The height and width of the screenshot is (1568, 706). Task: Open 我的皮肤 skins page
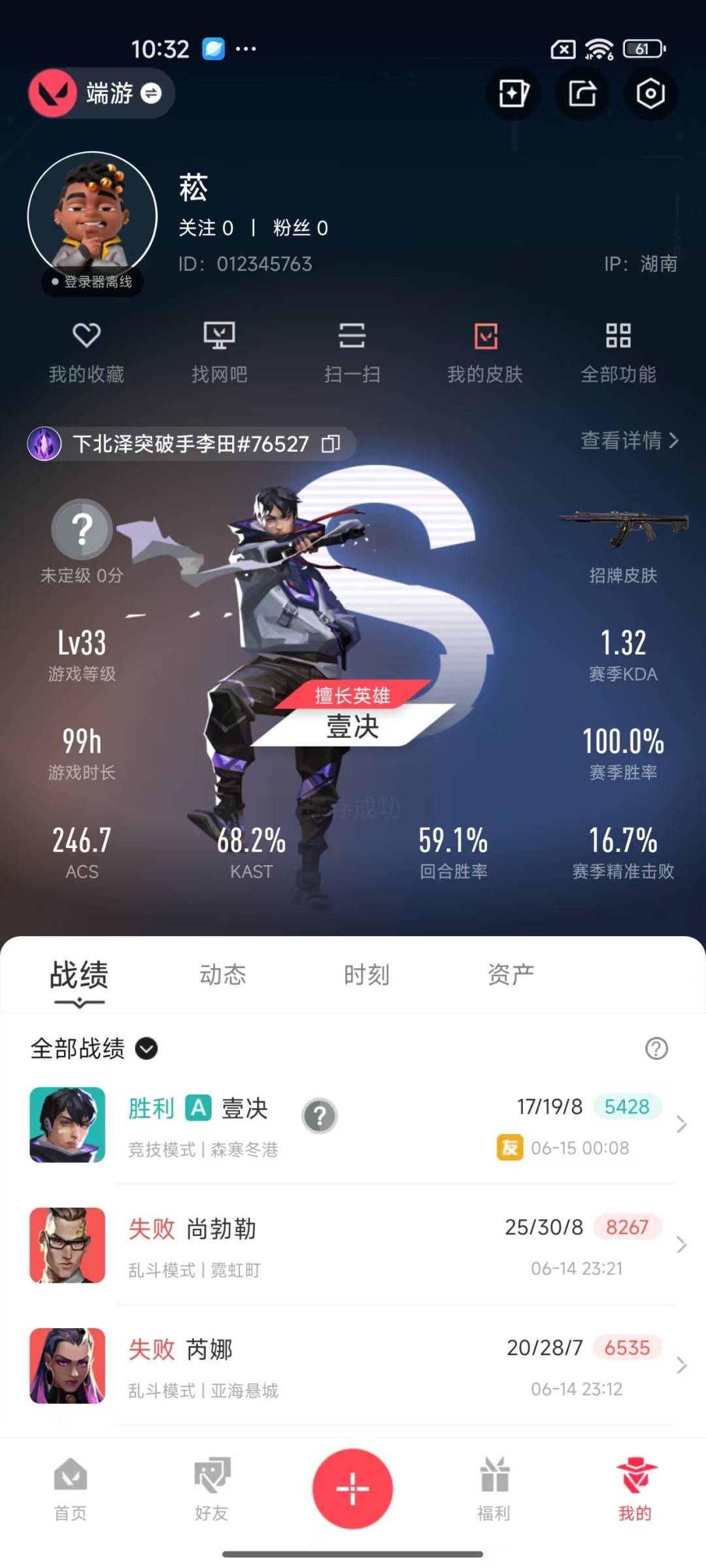[x=485, y=353]
